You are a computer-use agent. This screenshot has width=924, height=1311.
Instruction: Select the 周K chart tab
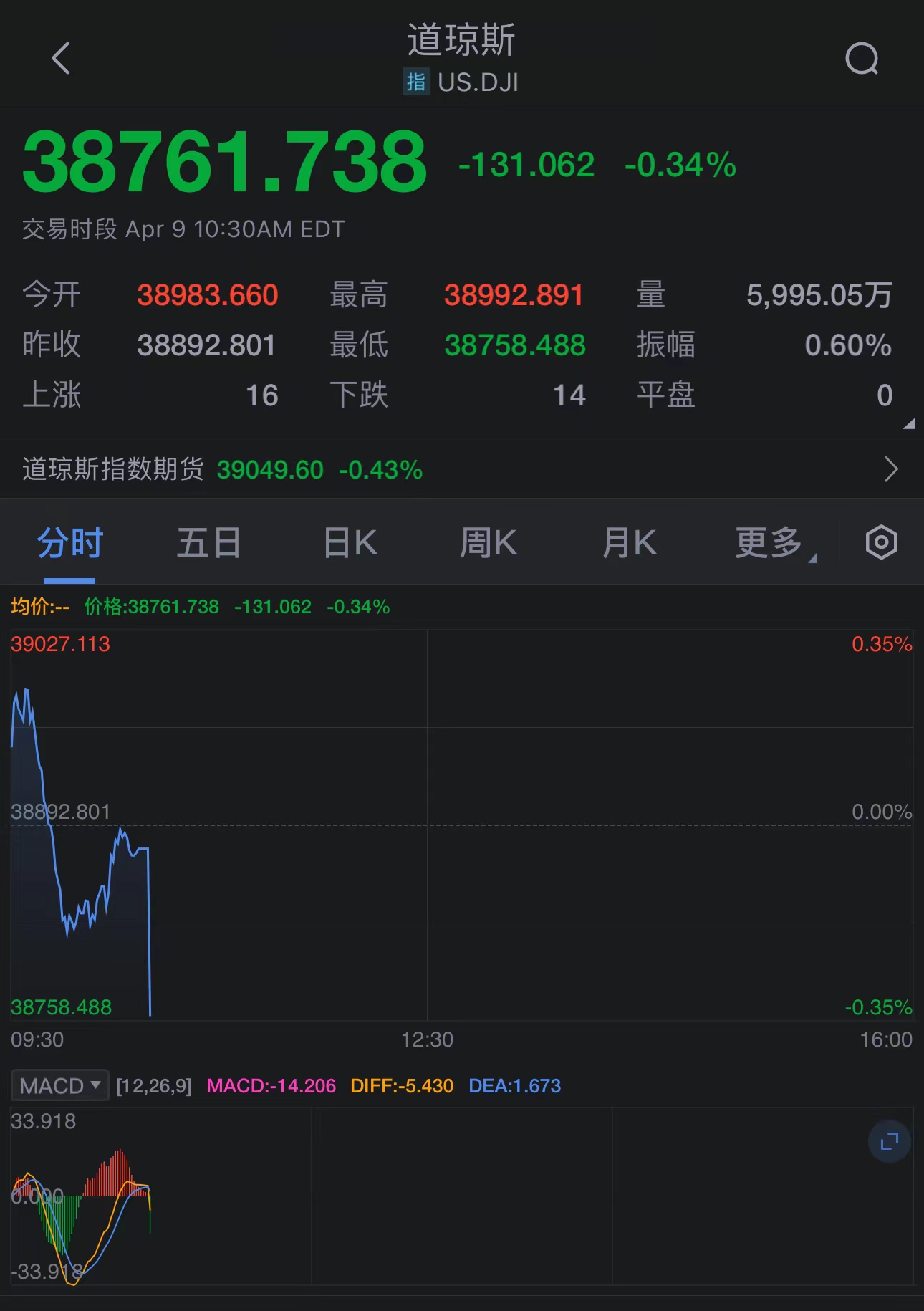pos(488,542)
